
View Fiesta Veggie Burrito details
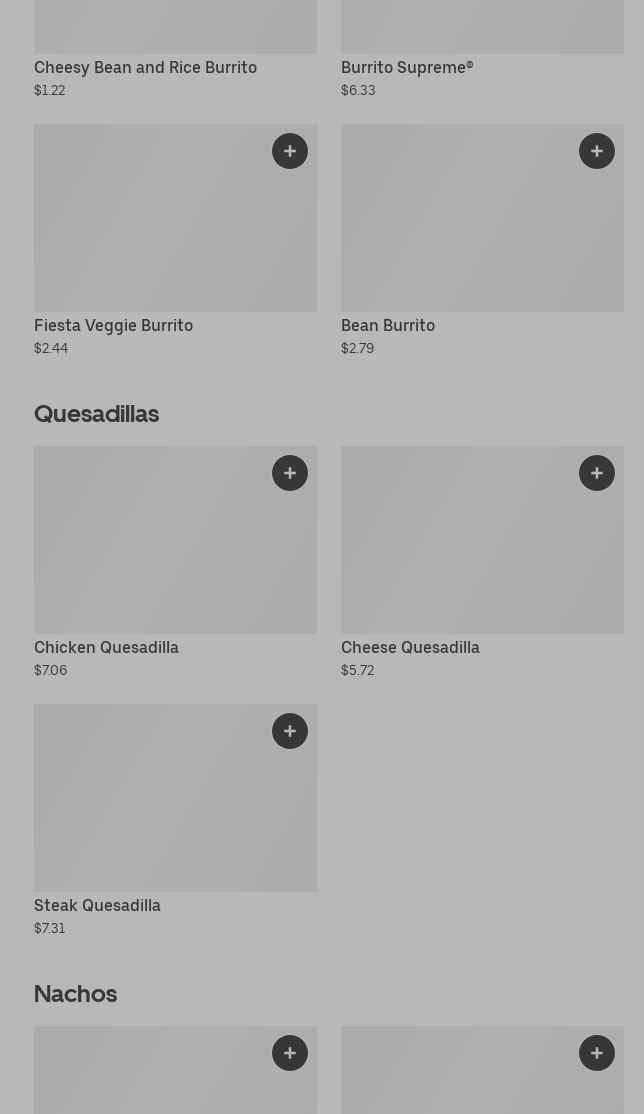tap(176, 240)
